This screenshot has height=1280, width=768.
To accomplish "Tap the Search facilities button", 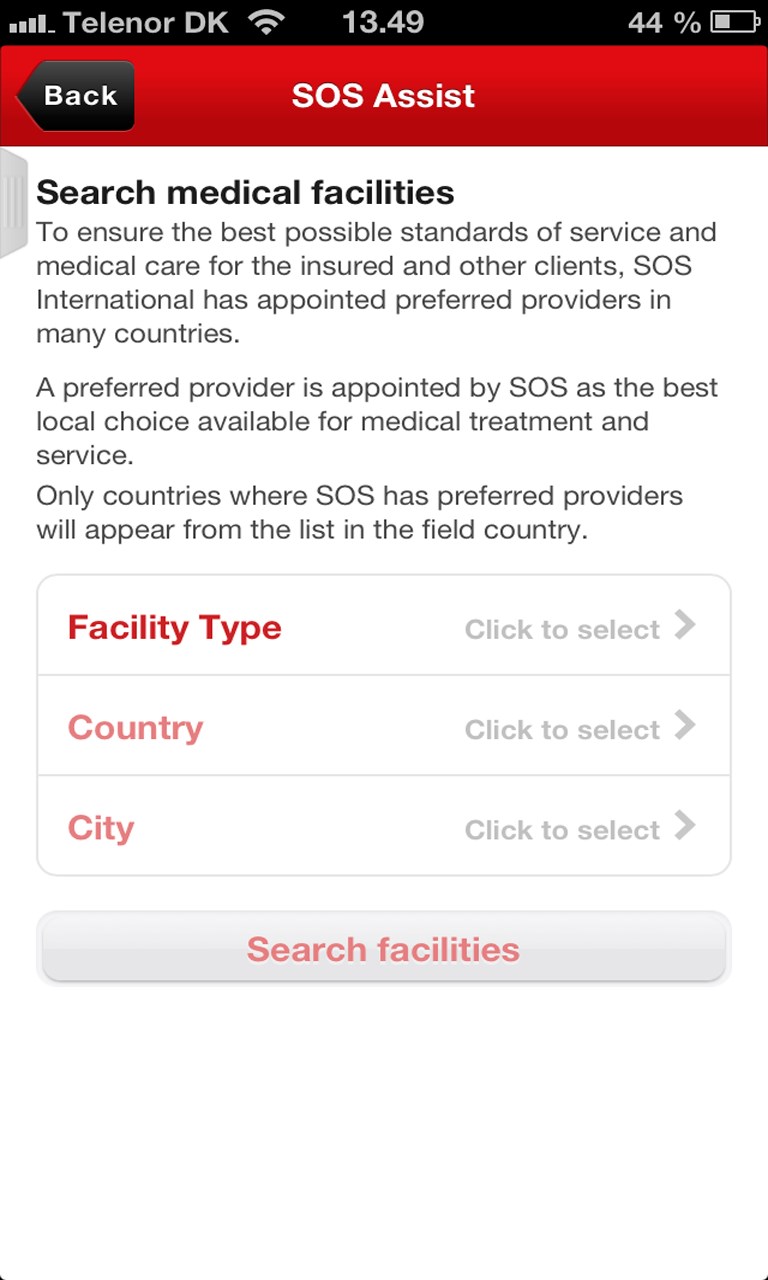I will pos(384,948).
